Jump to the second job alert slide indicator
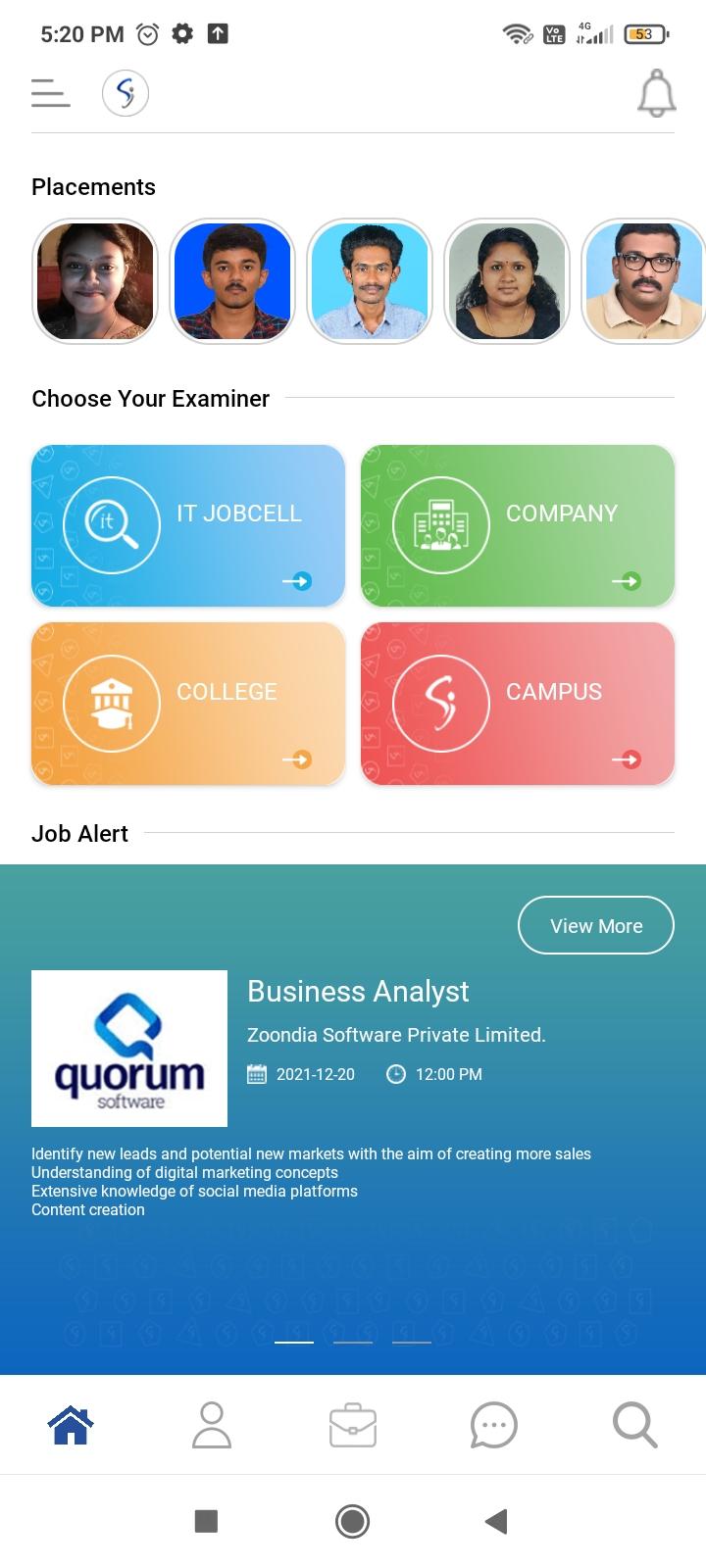Screen dimensions: 706x1568 pyautogui.click(x=353, y=1342)
